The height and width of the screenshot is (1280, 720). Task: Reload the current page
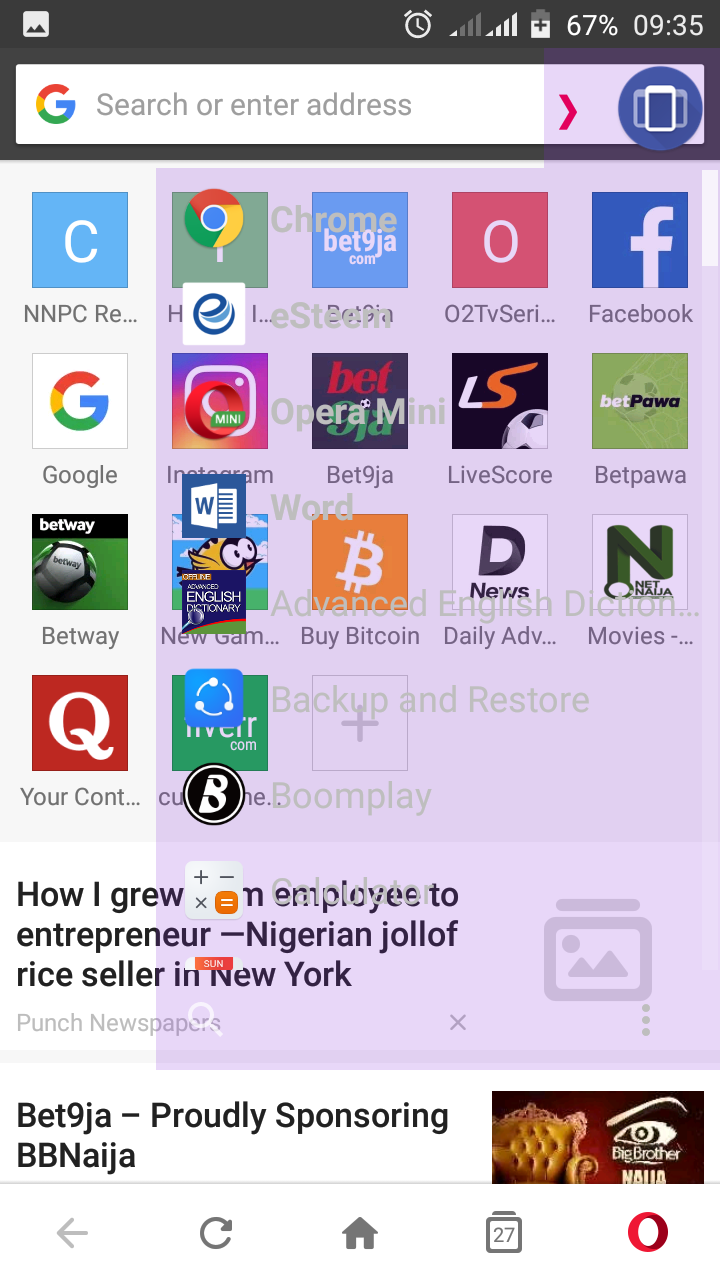pos(216,1234)
